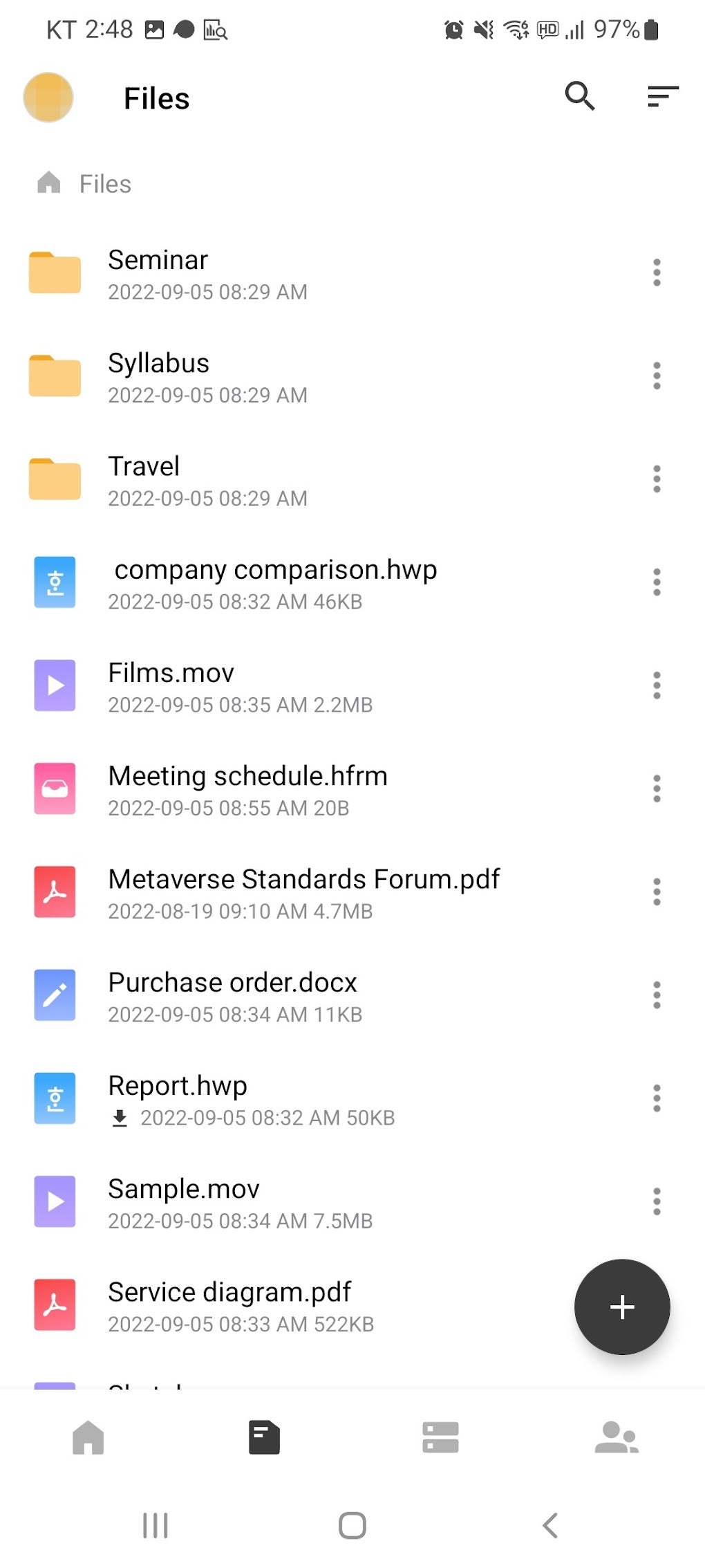Open Meeting schedule.hfrm file
705x1568 pixels.
click(x=247, y=789)
